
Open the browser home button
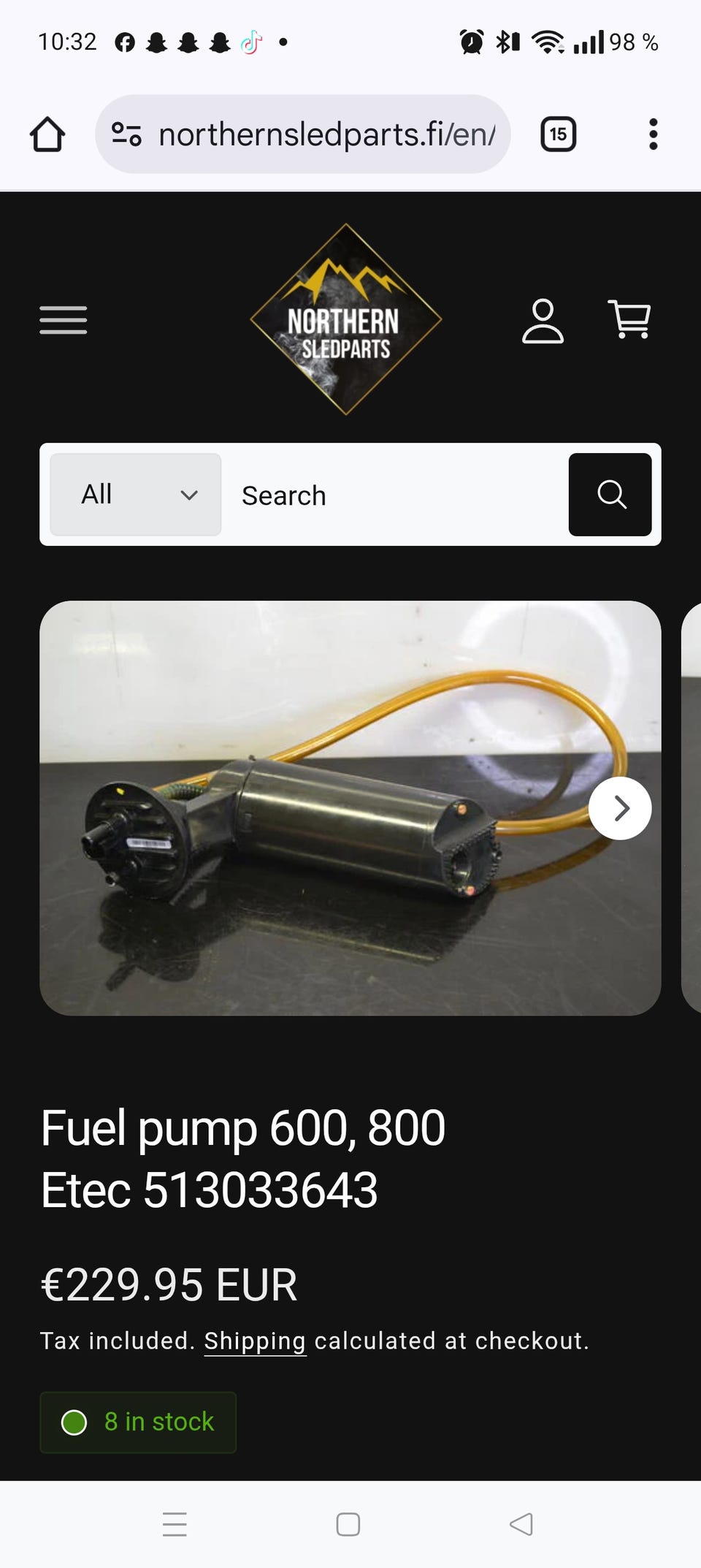(x=47, y=134)
